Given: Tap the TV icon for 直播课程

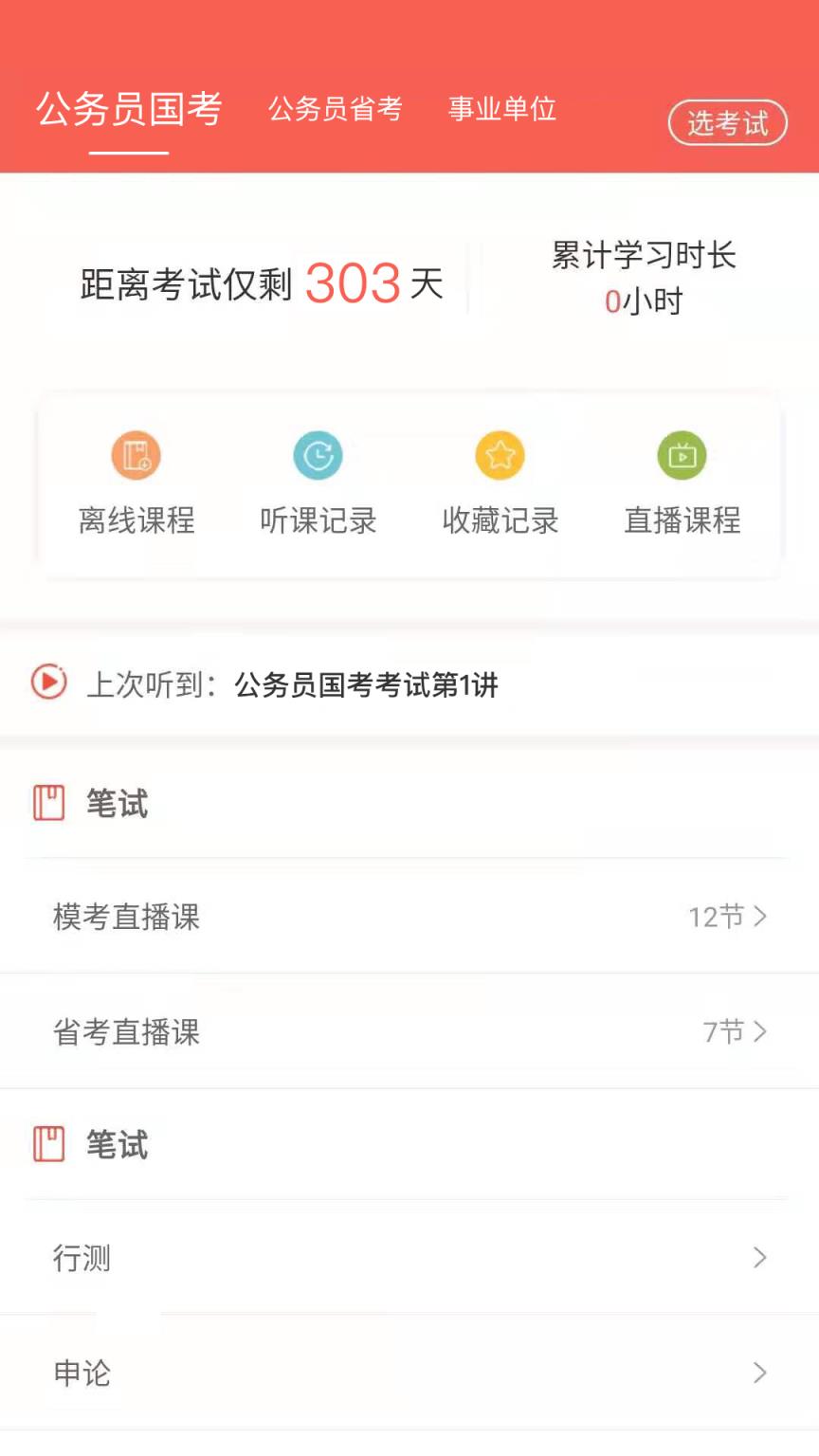Looking at the screenshot, I should point(682,454).
